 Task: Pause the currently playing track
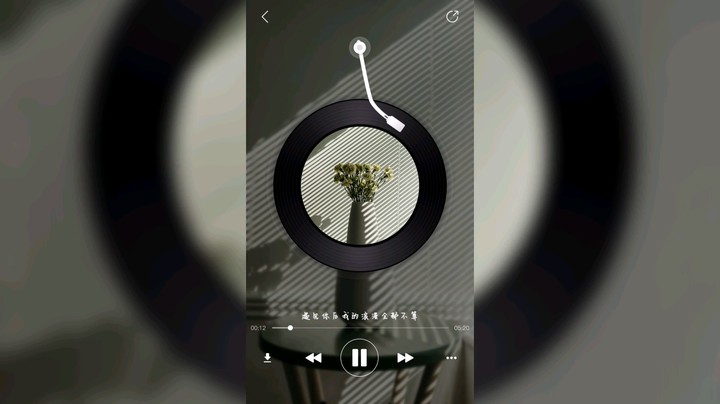click(359, 357)
